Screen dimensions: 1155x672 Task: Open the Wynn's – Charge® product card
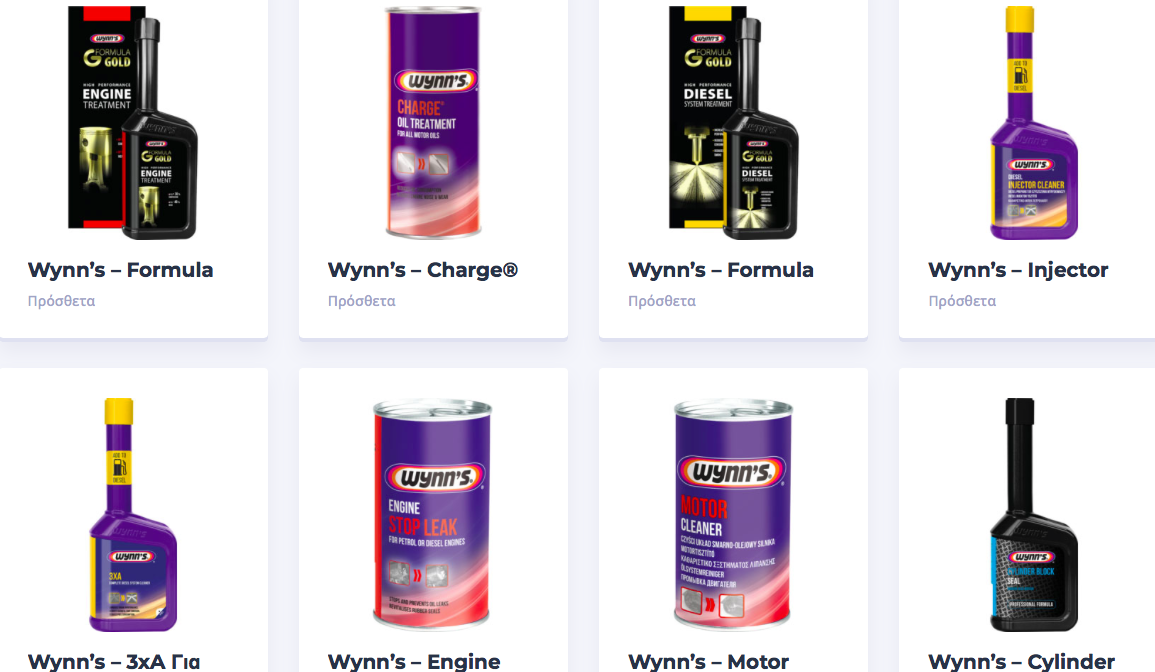coord(422,270)
